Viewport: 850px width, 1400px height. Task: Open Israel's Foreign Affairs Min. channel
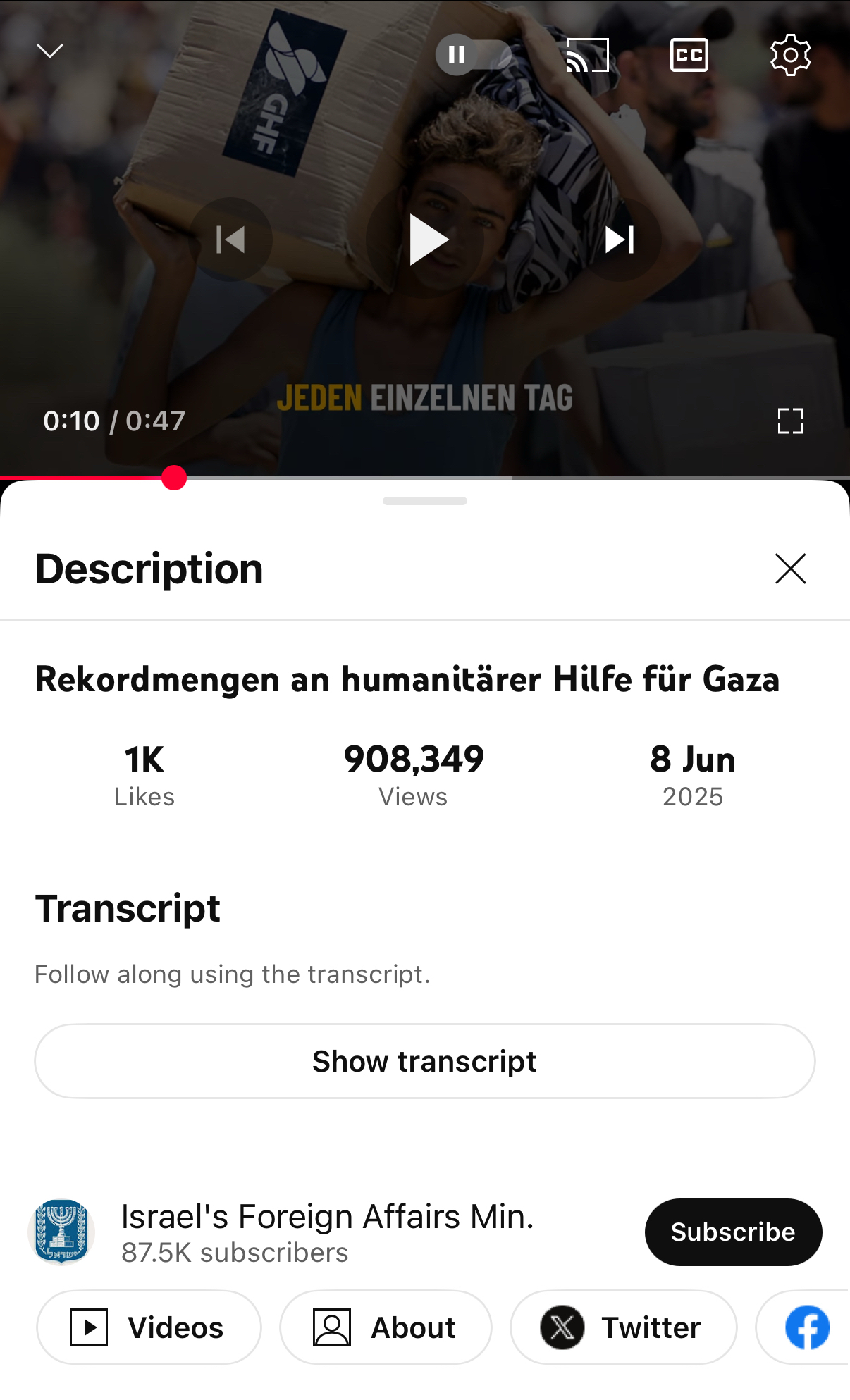(x=327, y=1232)
